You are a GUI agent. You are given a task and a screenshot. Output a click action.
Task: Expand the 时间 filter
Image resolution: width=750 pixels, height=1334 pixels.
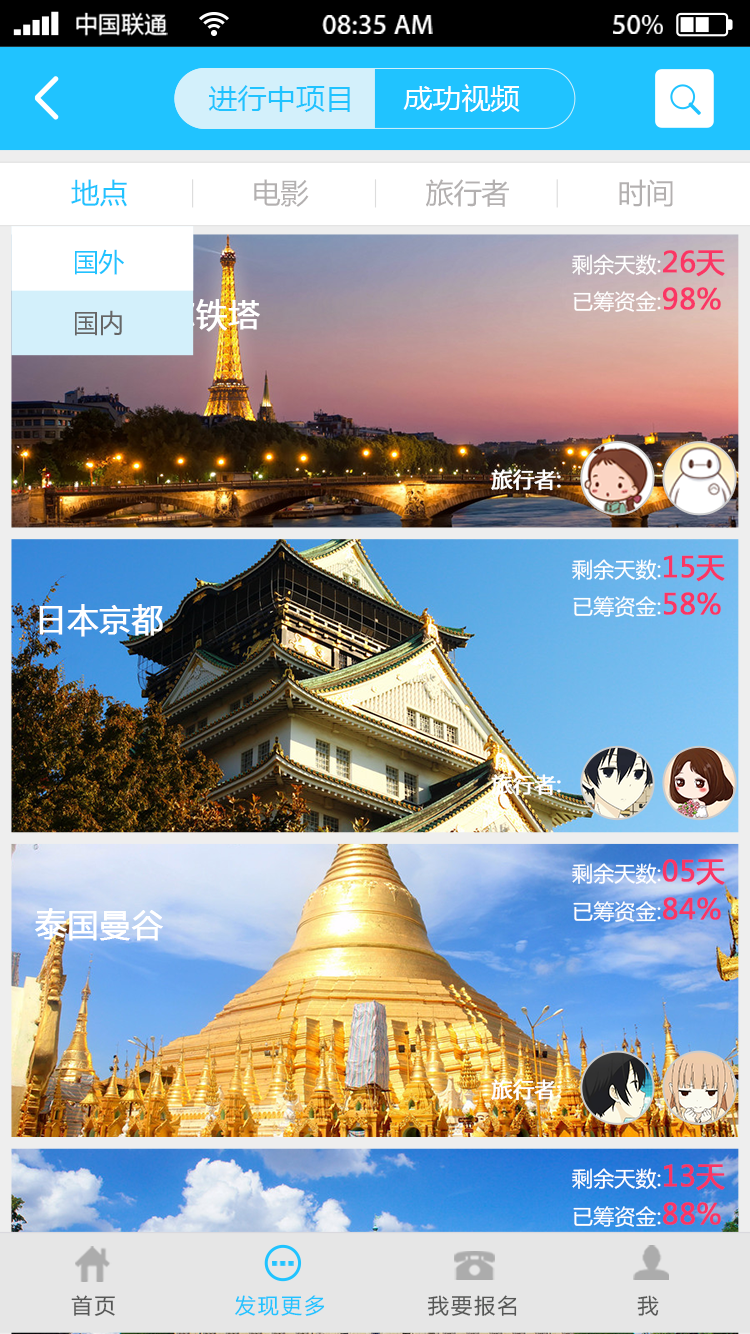[x=645, y=193]
